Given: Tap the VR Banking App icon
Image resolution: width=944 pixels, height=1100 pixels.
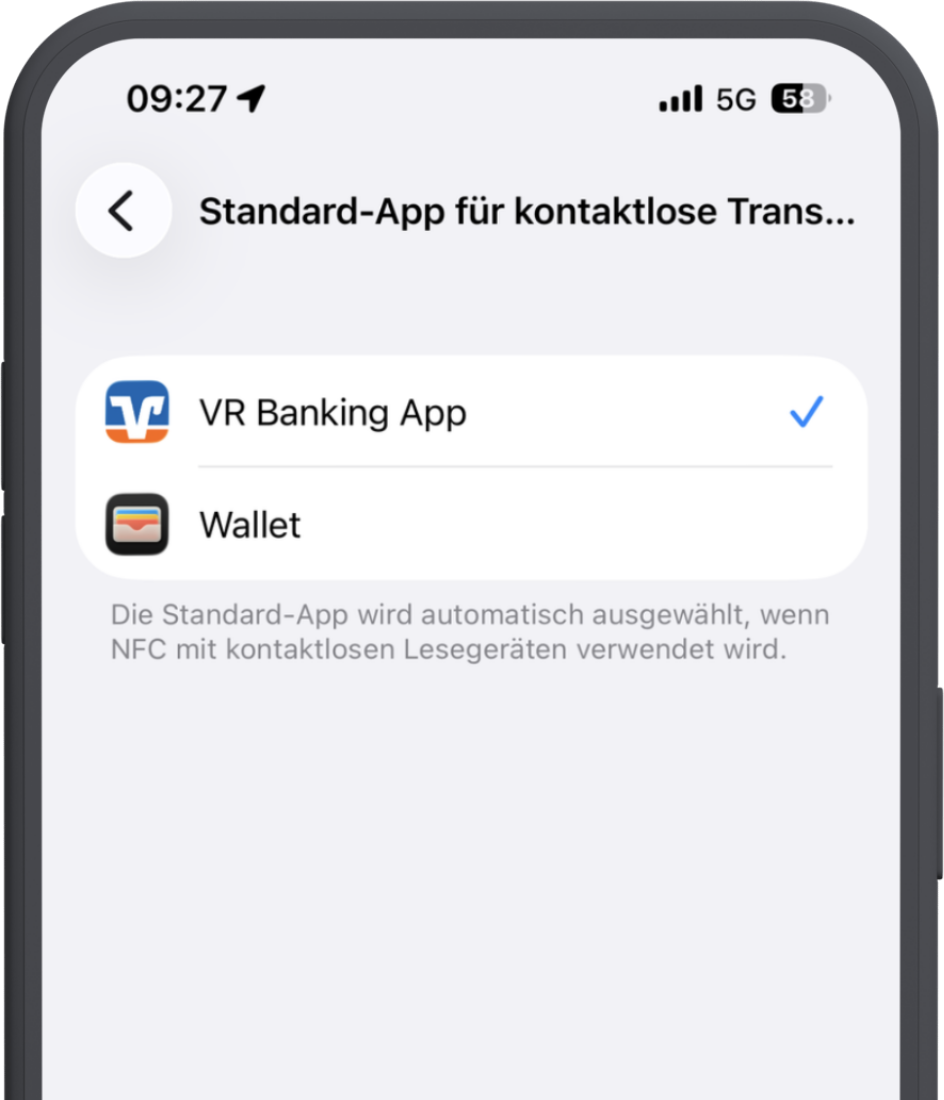Looking at the screenshot, I should click(x=138, y=413).
